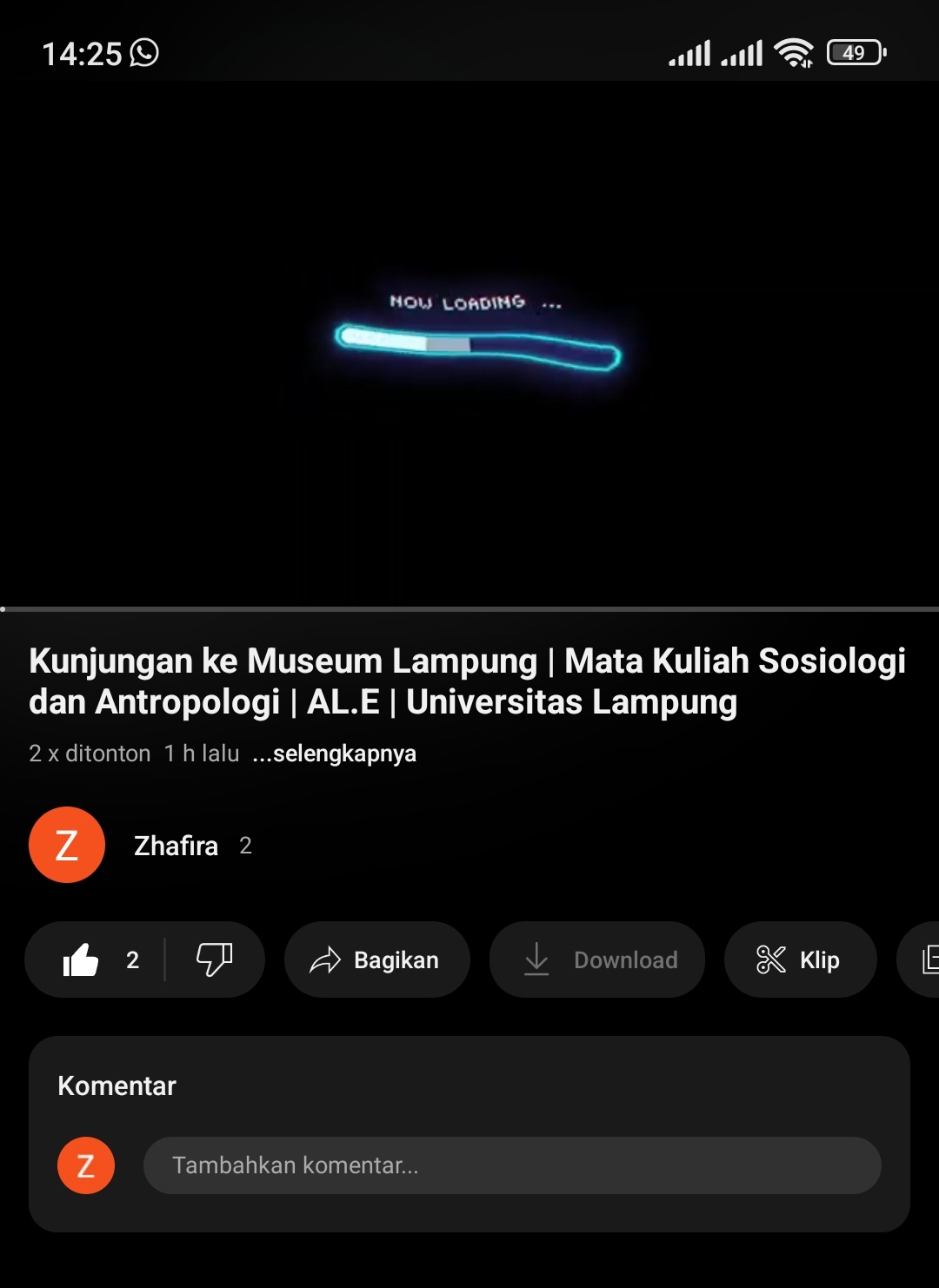Share the video via Bagikan

(x=376, y=959)
